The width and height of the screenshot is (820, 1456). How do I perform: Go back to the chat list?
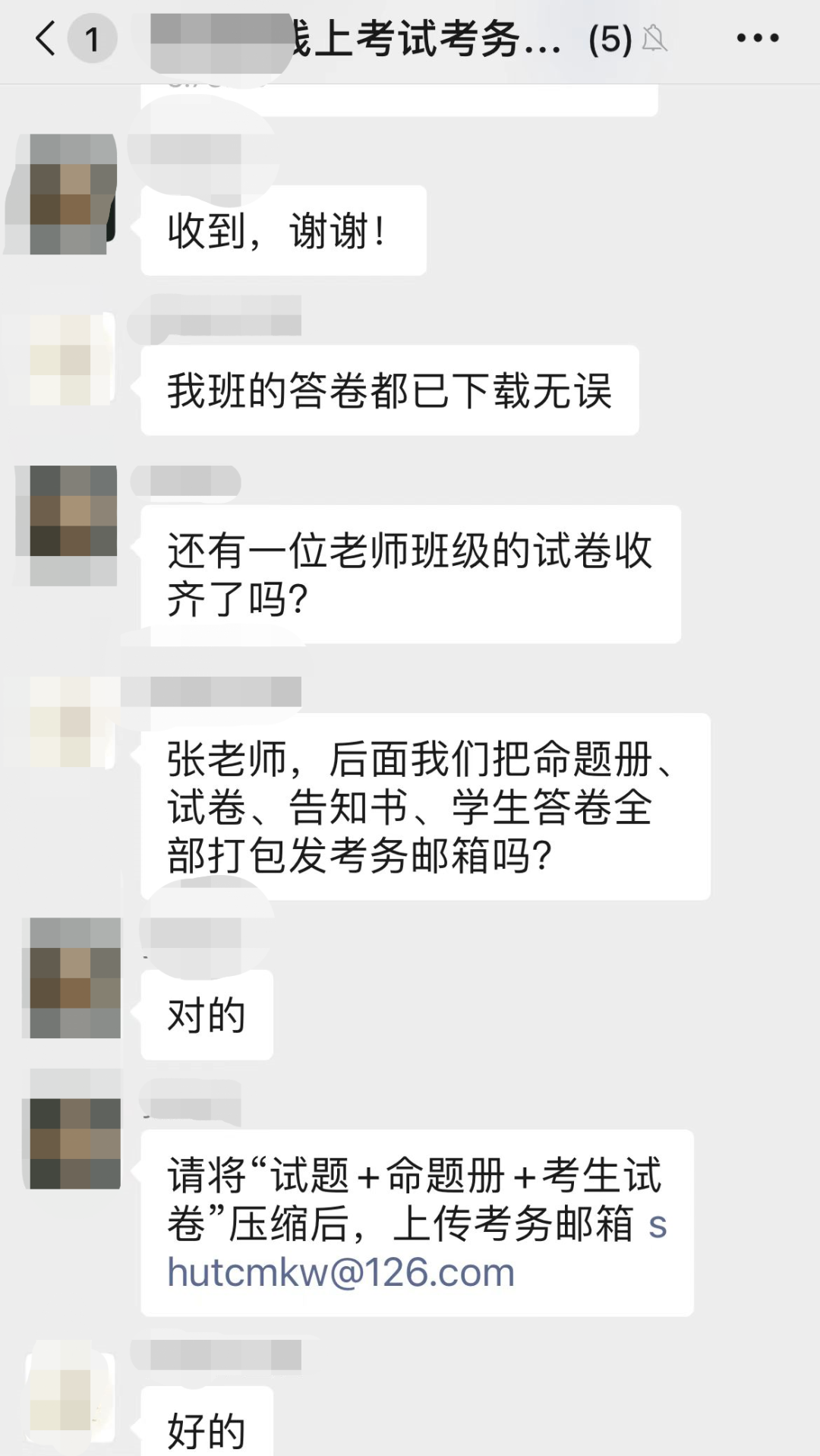click(46, 38)
